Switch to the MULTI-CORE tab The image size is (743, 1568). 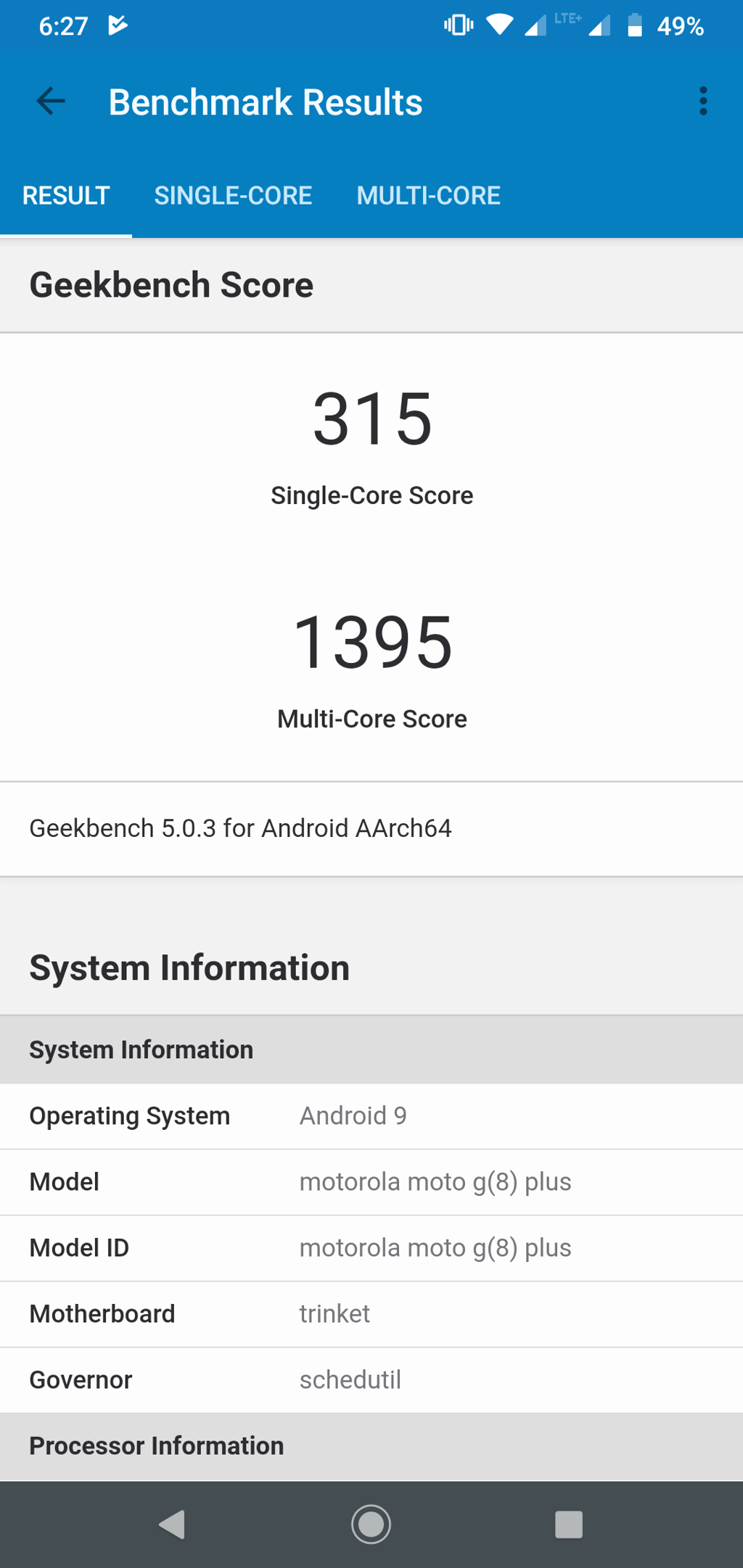(428, 196)
